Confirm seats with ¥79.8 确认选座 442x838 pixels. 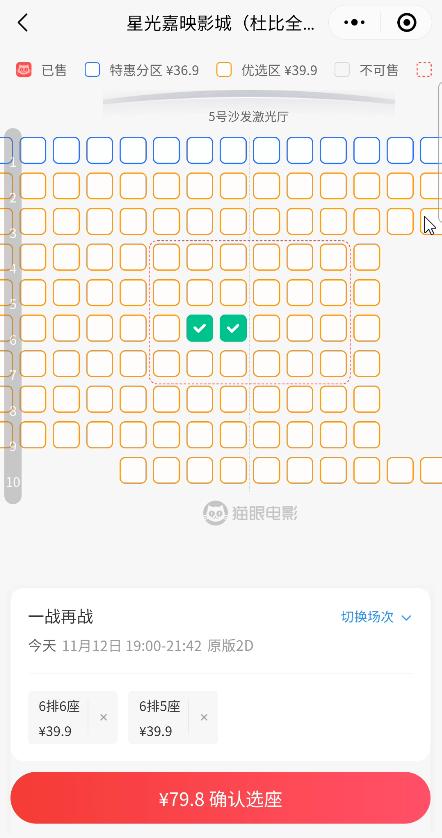tap(220, 800)
